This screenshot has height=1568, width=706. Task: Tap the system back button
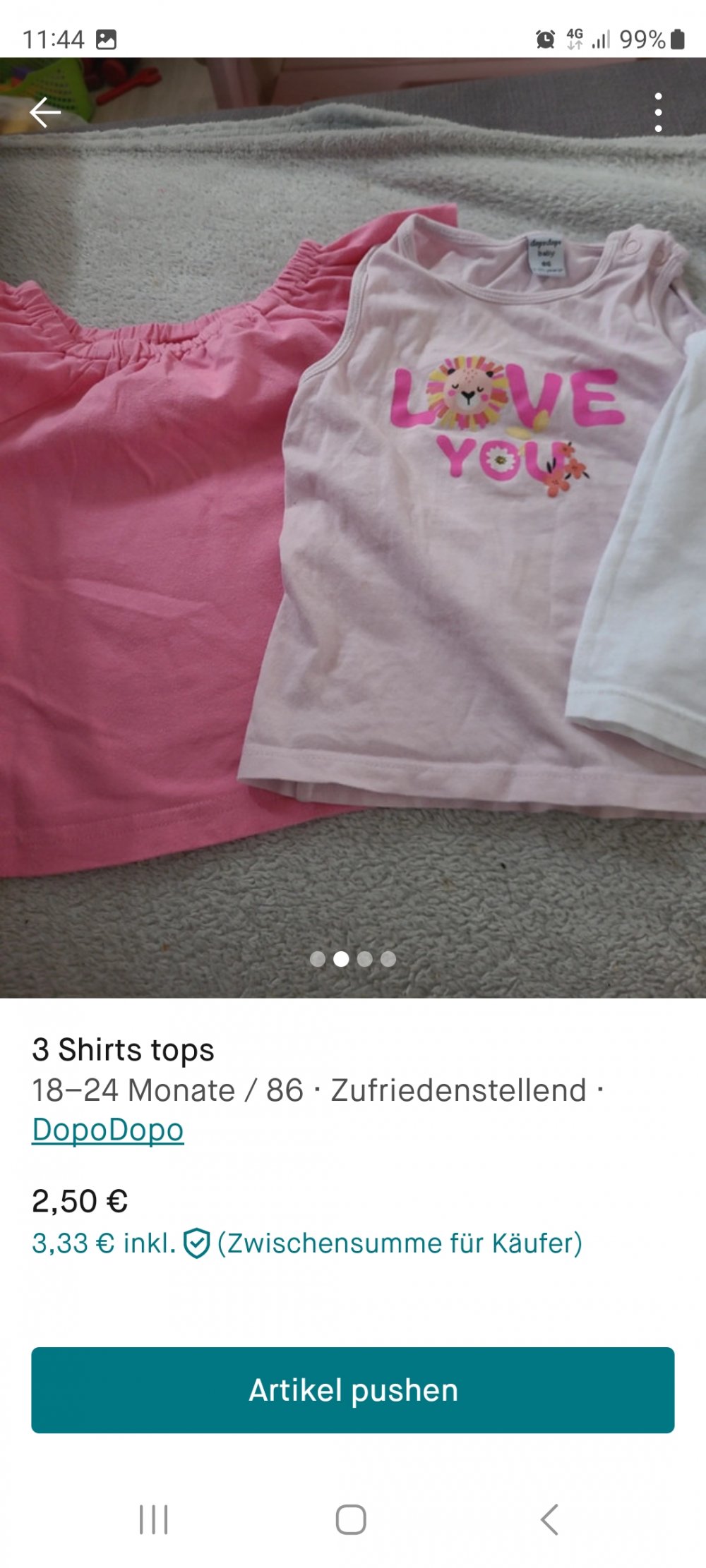tap(549, 1519)
